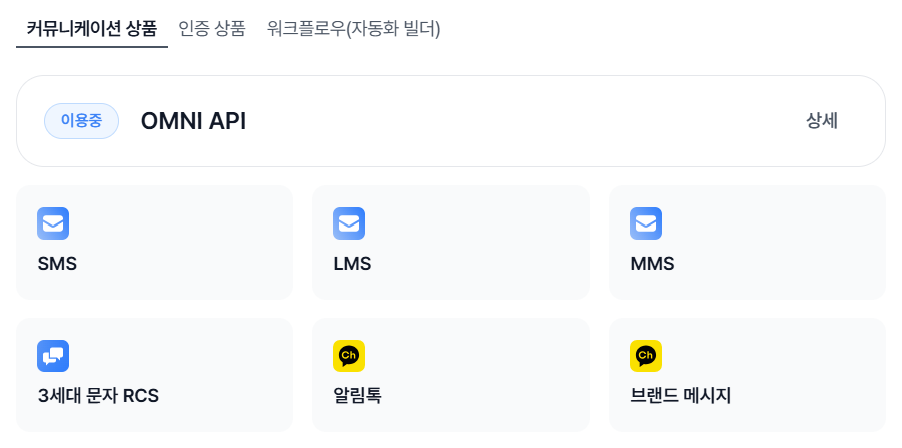
Task: Open the 브랜드 메시지 card
Action: 747,374
